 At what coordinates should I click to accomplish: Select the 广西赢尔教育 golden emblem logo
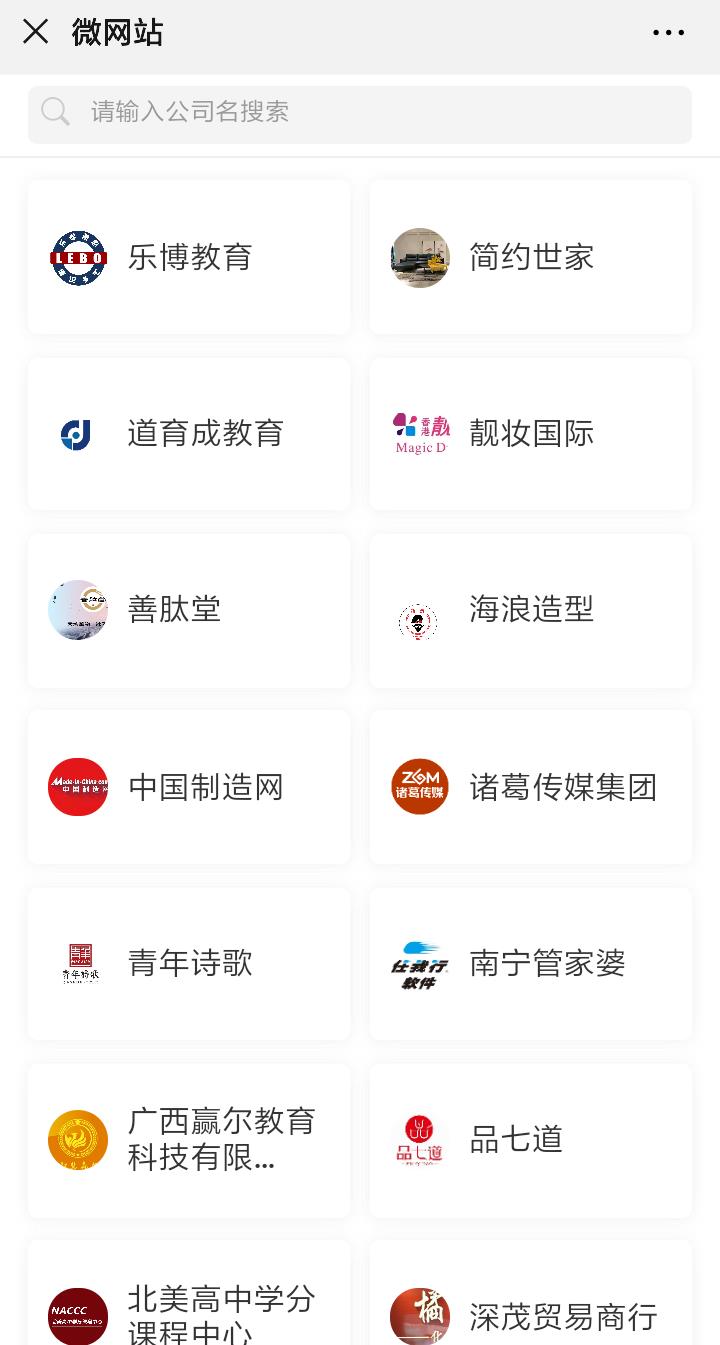77,1140
